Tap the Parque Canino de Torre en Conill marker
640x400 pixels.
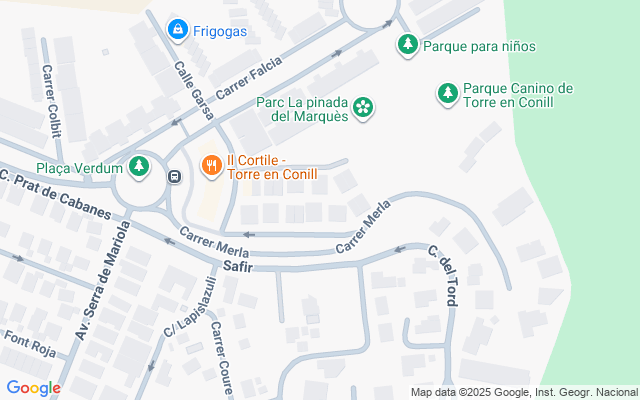tap(447, 94)
